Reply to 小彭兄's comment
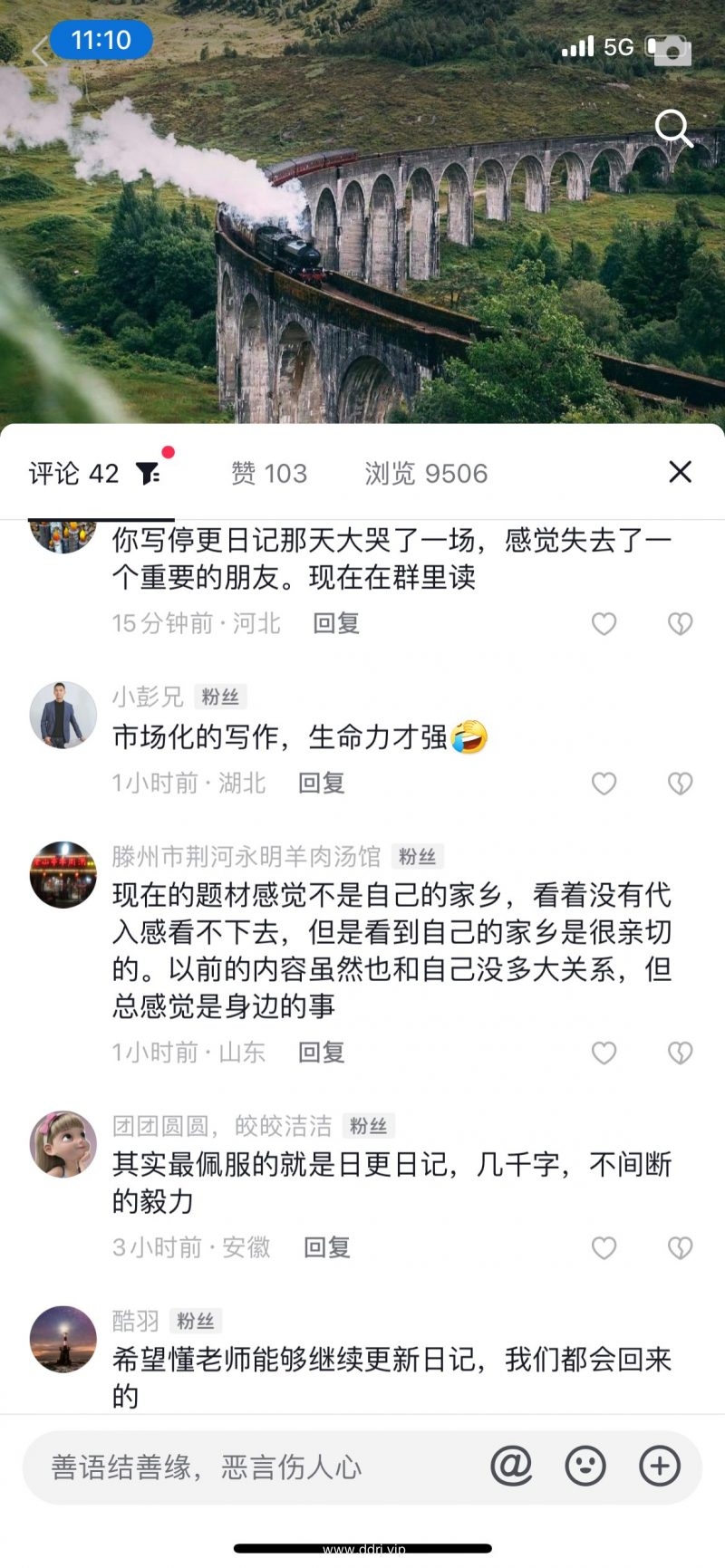Viewport: 725px width, 1568px height. 321,783
